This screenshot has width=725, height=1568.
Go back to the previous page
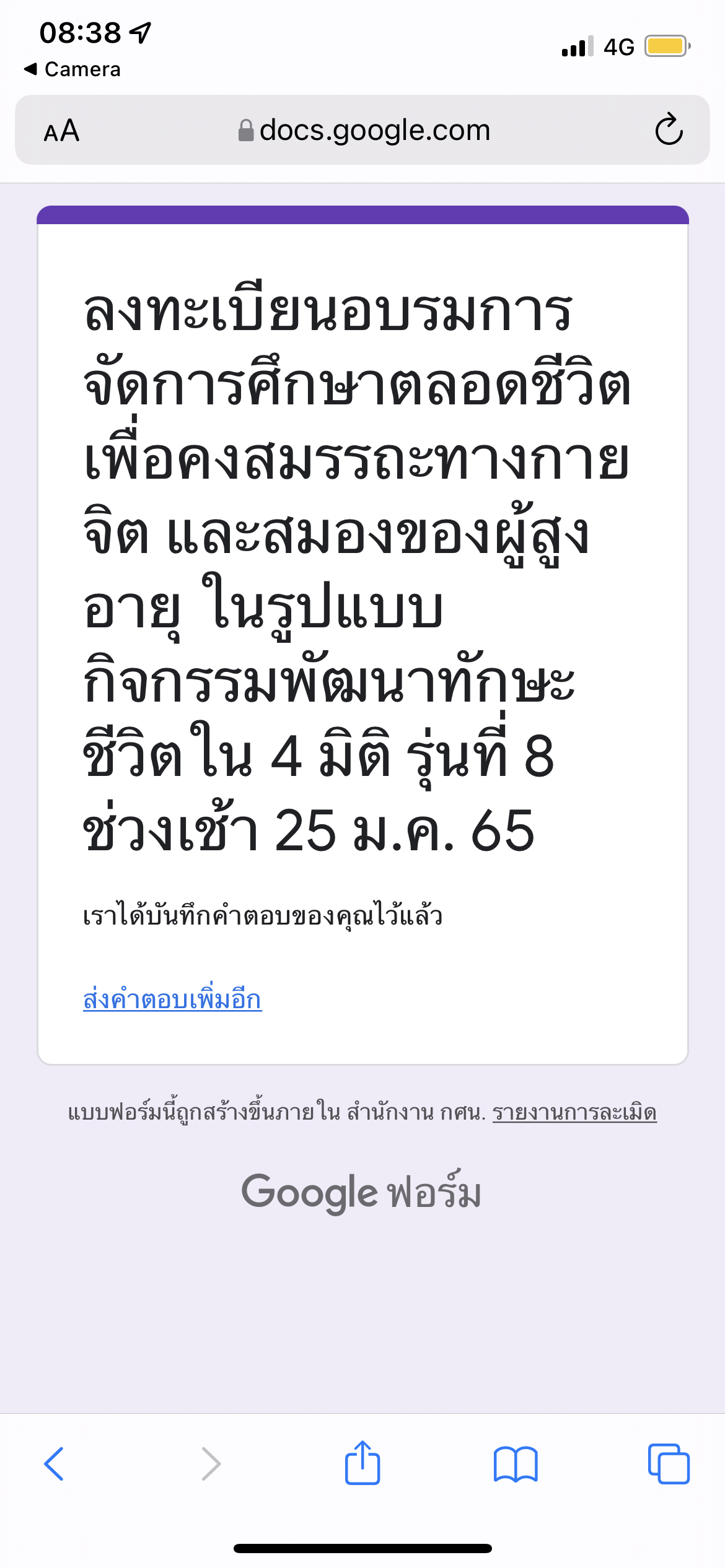pos(55,1464)
